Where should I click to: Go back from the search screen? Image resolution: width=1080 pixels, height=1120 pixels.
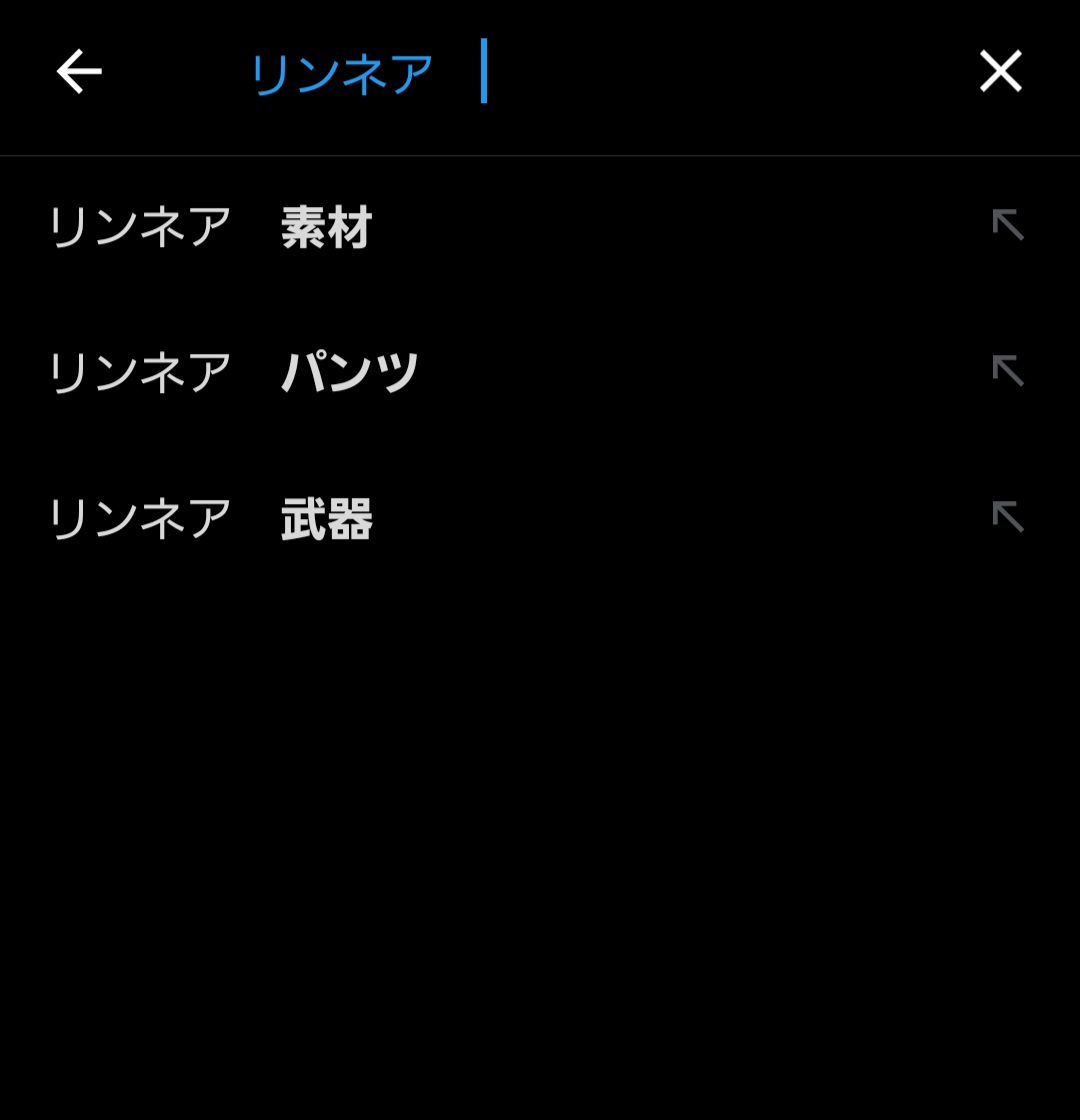[x=79, y=72]
